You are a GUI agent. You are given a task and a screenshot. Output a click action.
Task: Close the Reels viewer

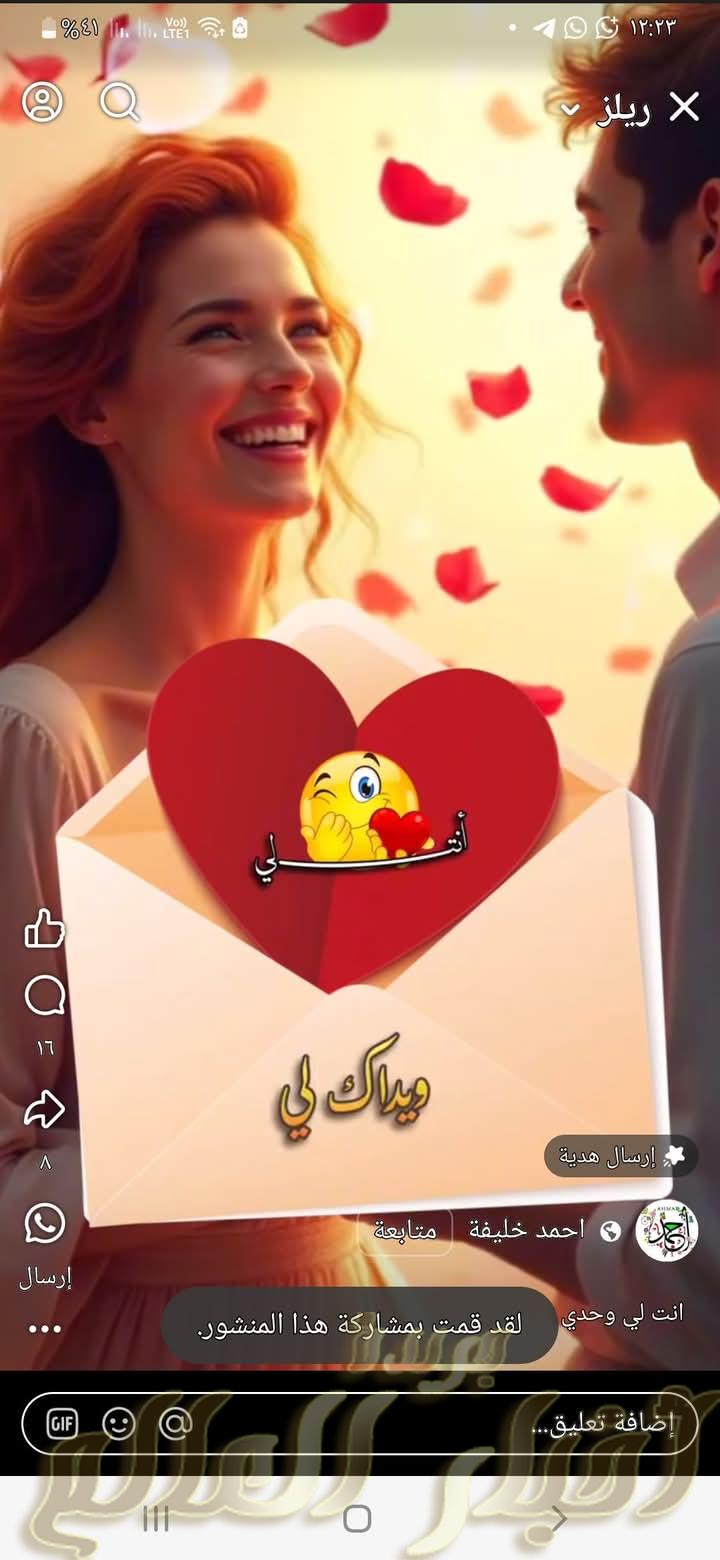pyautogui.click(x=684, y=107)
